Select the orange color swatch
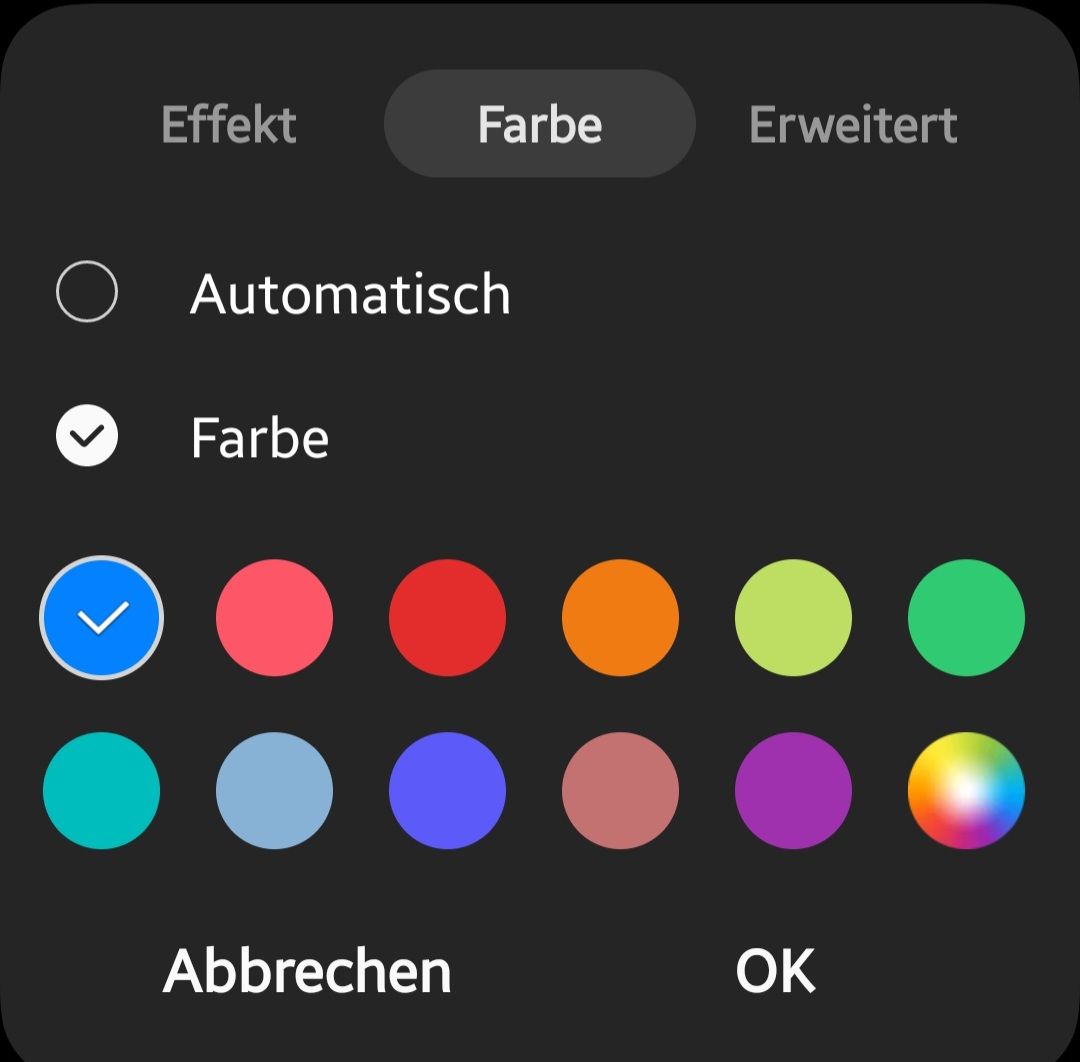This screenshot has height=1062, width=1080. coord(620,618)
